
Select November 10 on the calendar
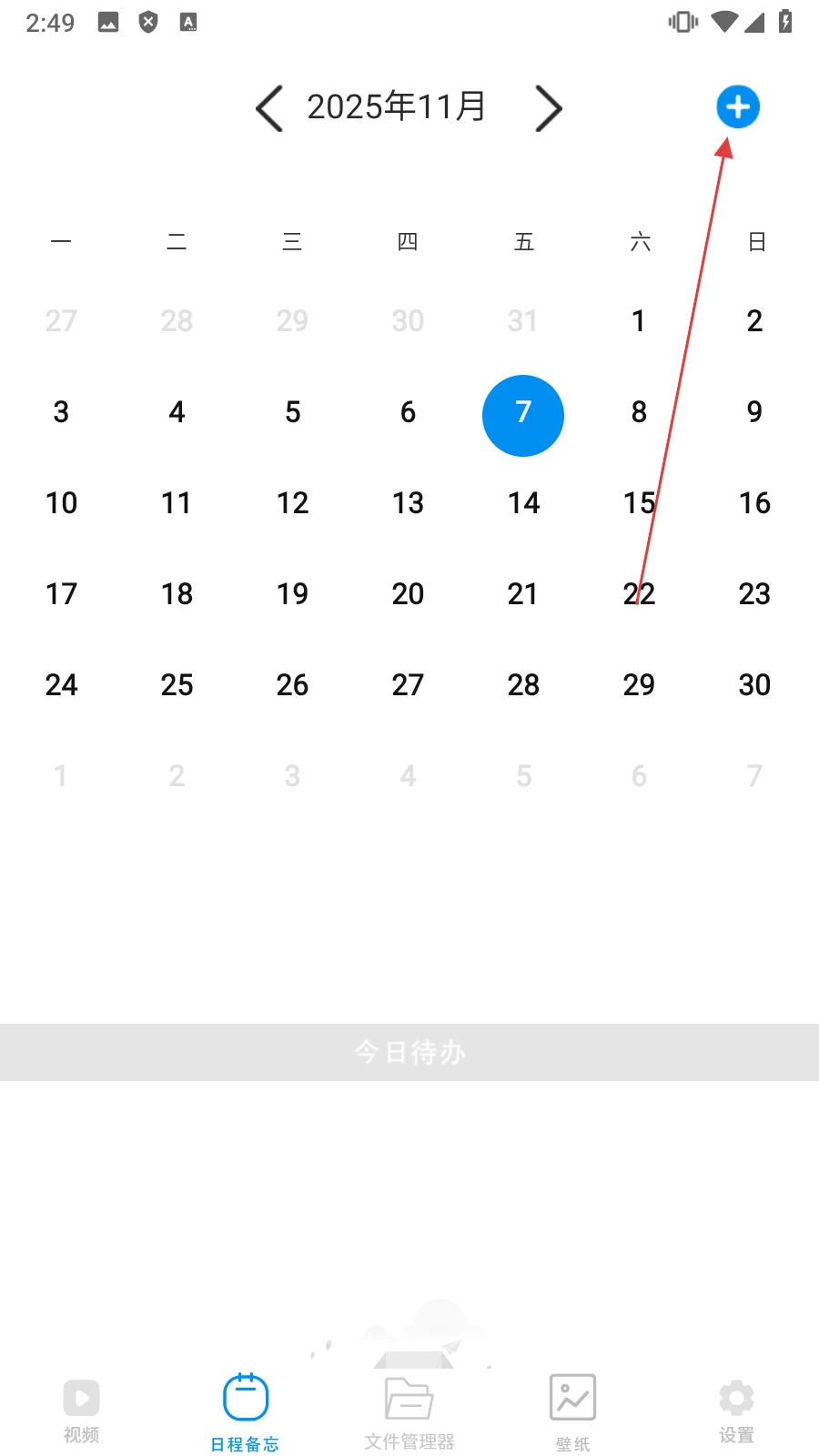tap(61, 503)
